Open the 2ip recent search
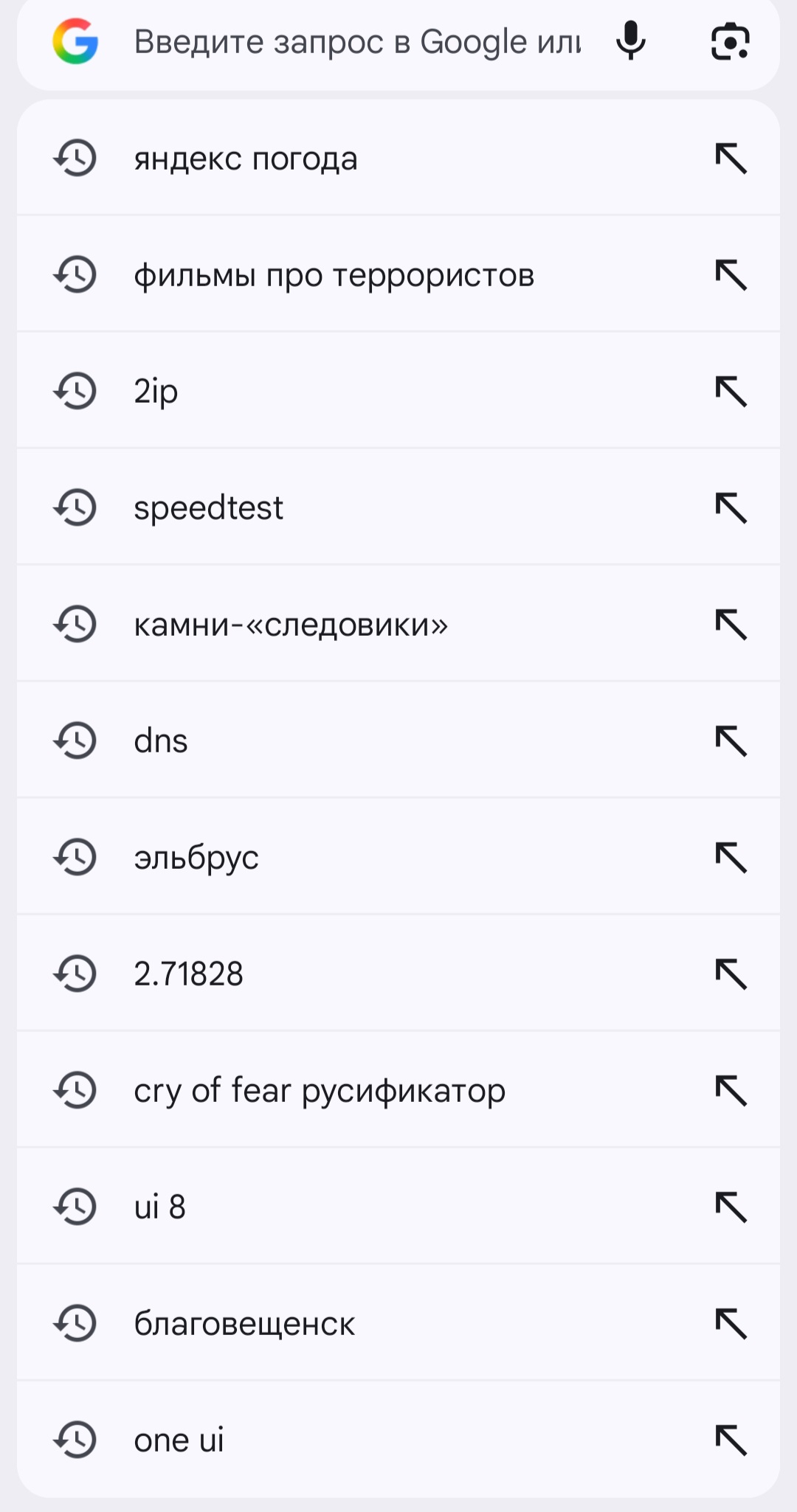The image size is (797, 1512). point(156,391)
